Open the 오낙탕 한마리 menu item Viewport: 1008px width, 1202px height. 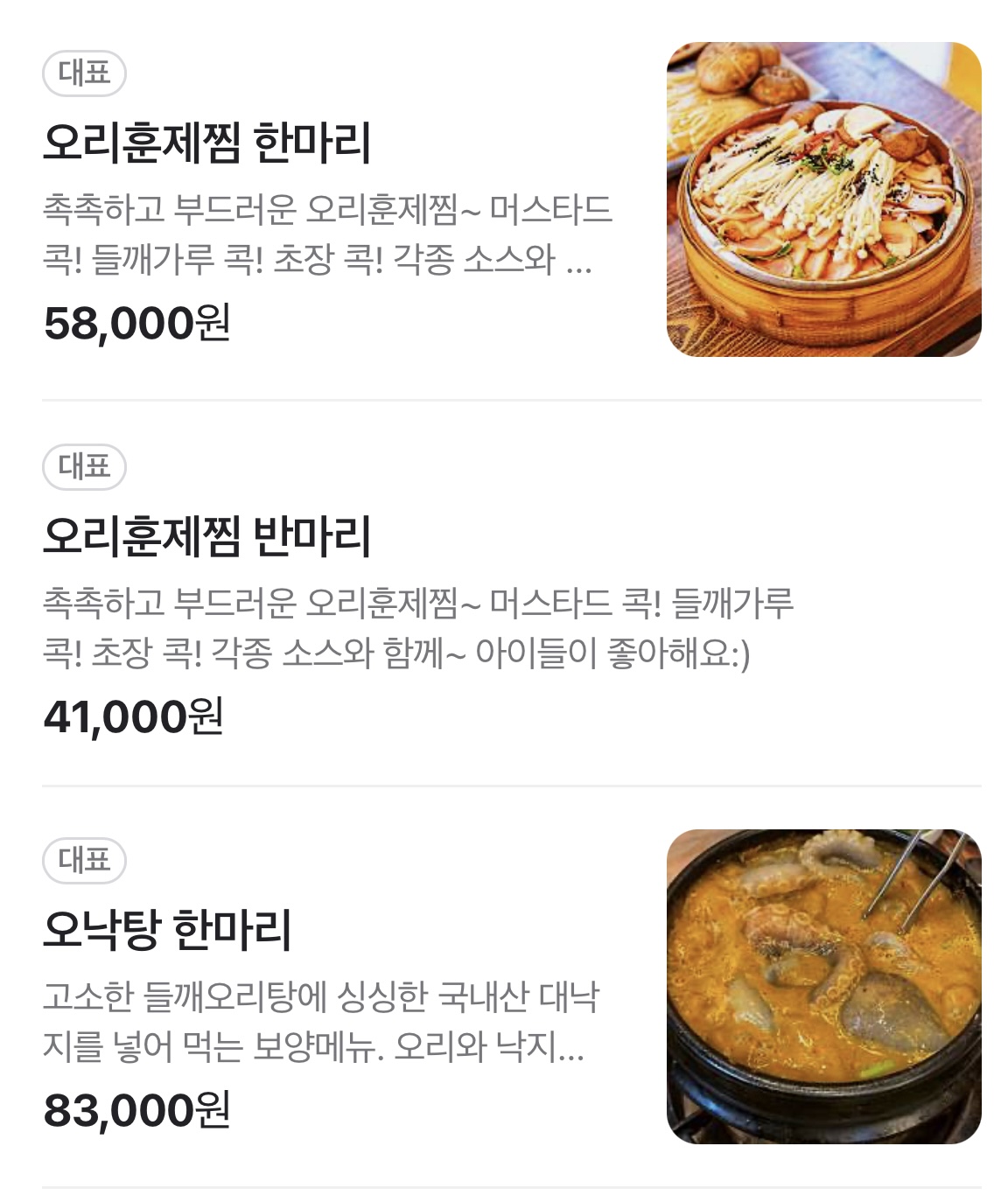pos(167,930)
